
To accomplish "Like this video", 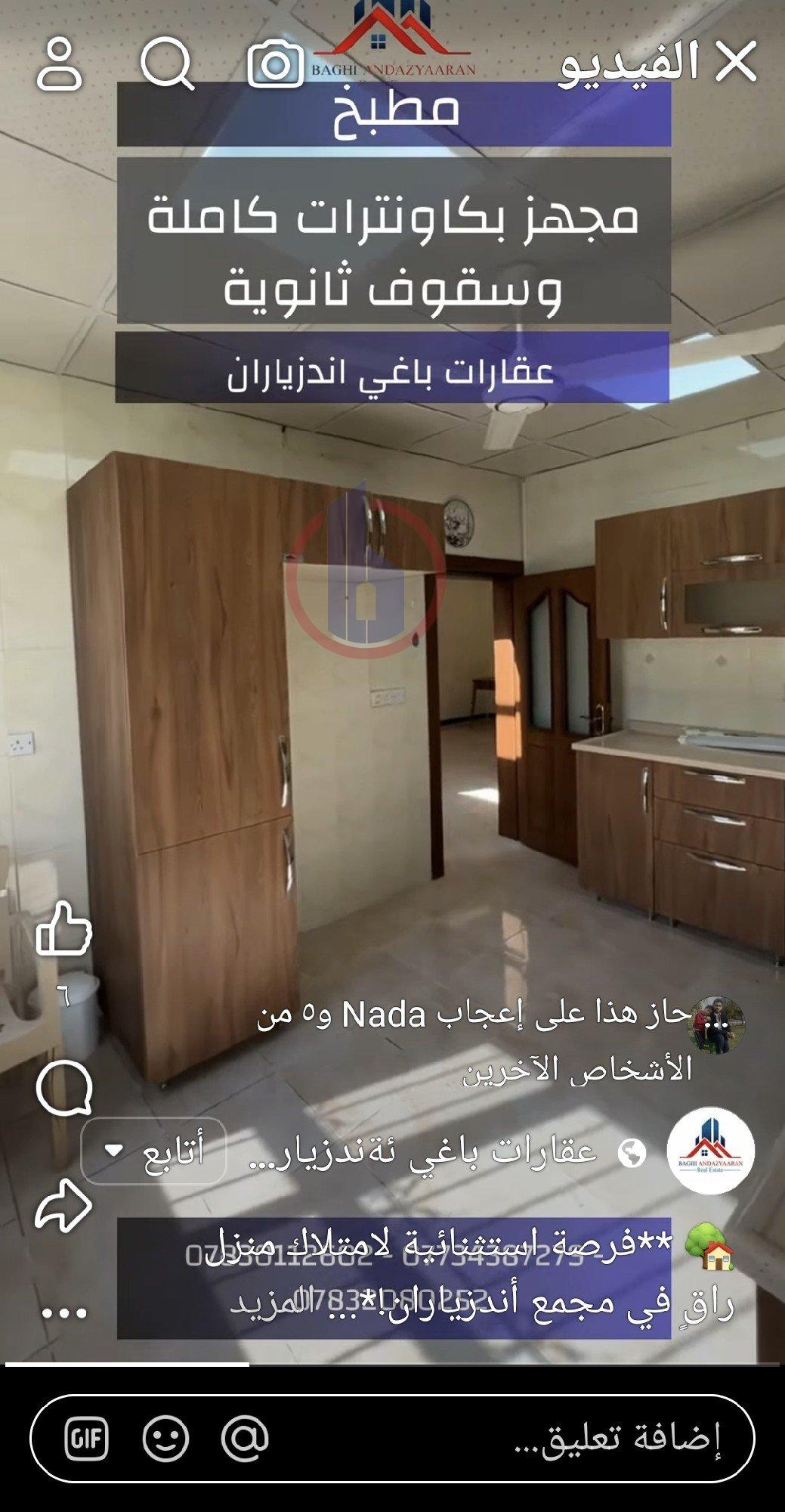I will pyautogui.click(x=64, y=928).
